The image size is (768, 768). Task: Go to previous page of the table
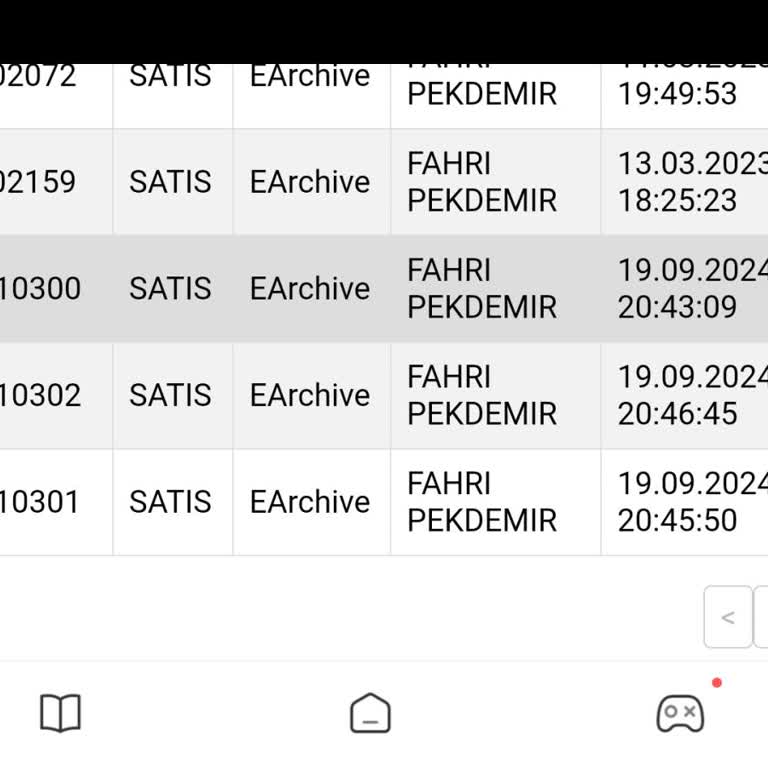click(728, 617)
